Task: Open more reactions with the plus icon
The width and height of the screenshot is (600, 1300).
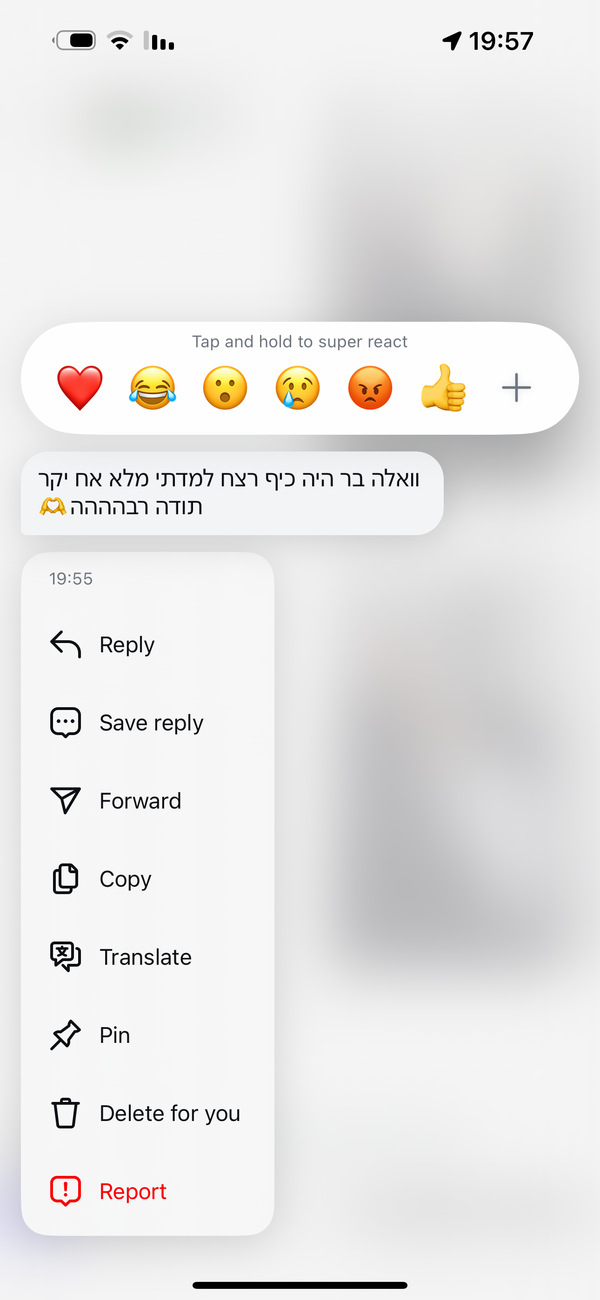Action: [x=516, y=388]
